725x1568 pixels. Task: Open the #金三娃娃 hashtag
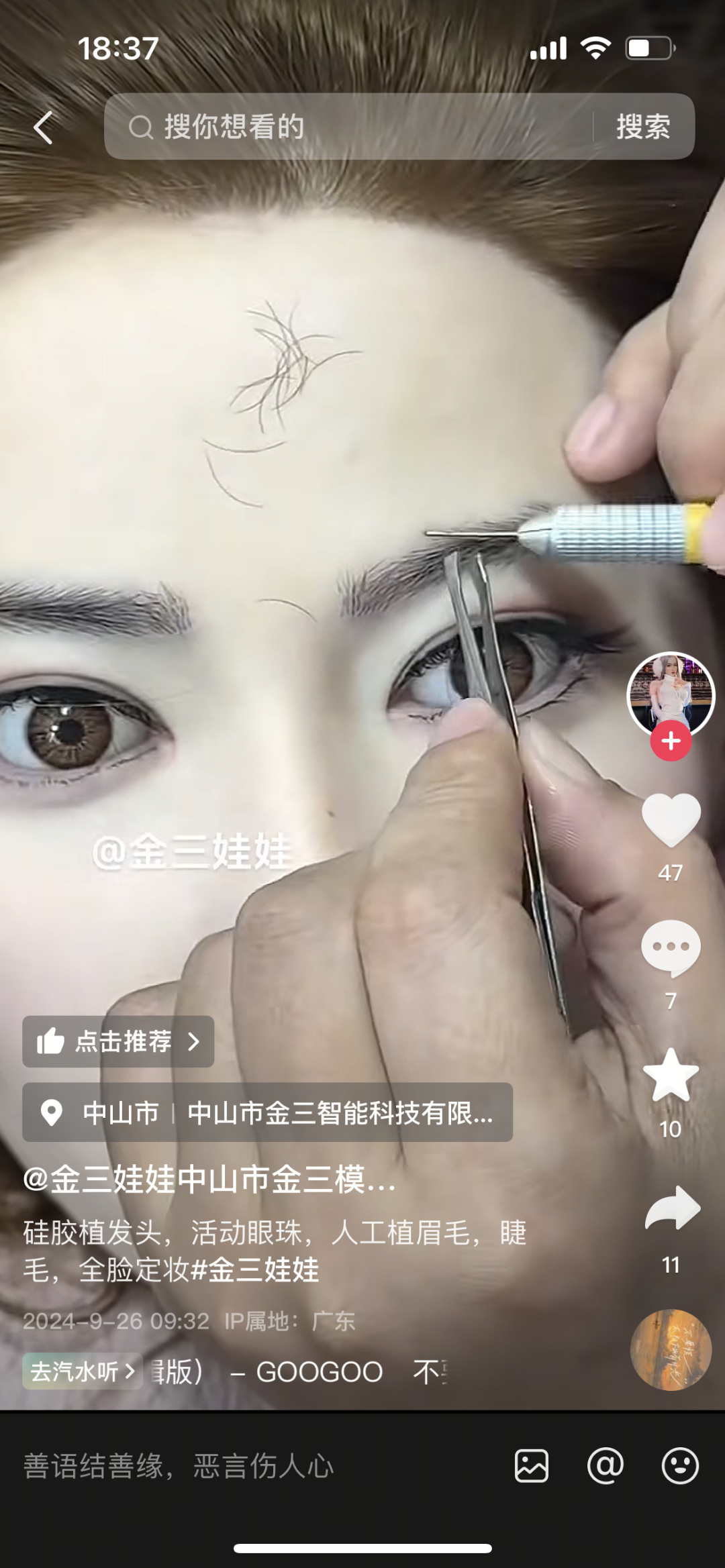[255, 1269]
